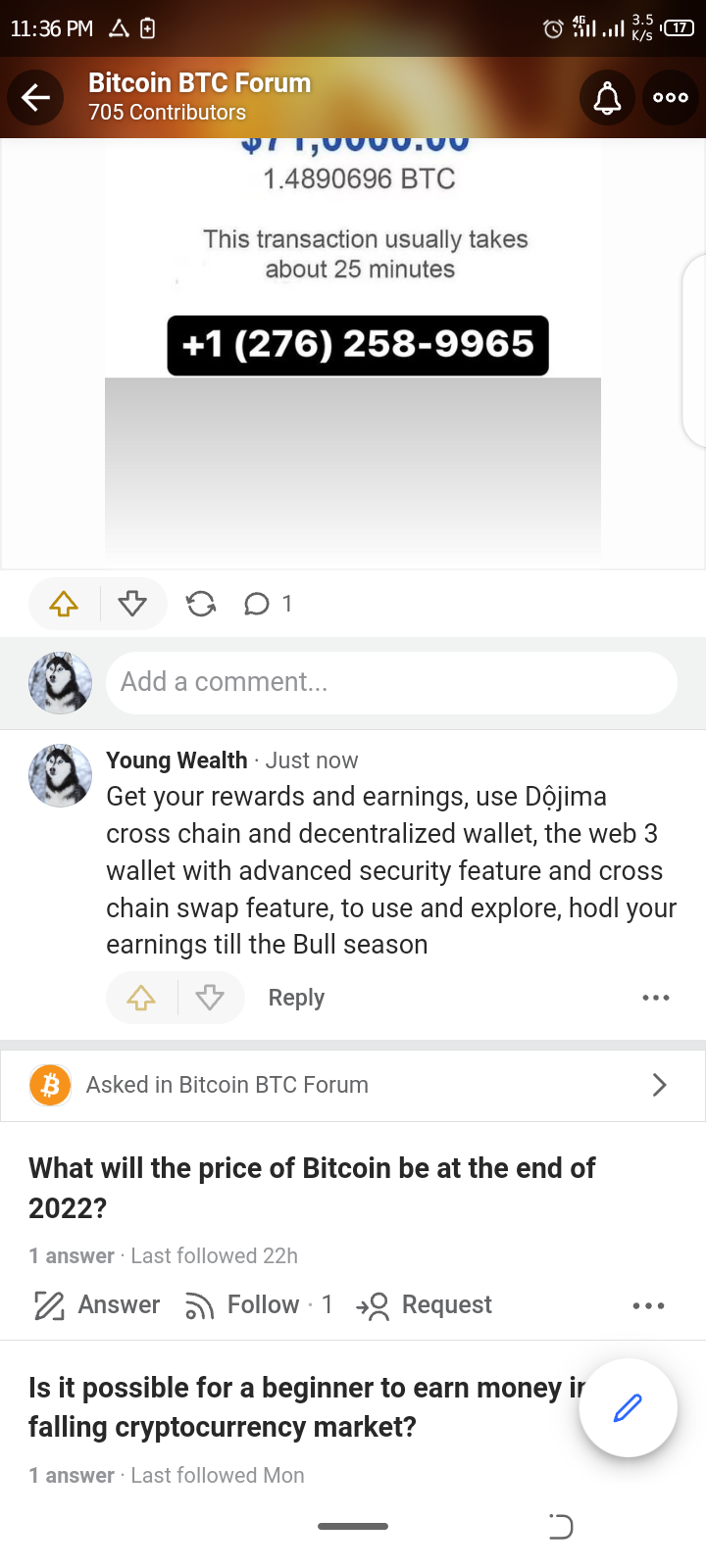The width and height of the screenshot is (706, 1568).
Task: Open more options for Bitcoin price question
Action: [x=649, y=1305]
